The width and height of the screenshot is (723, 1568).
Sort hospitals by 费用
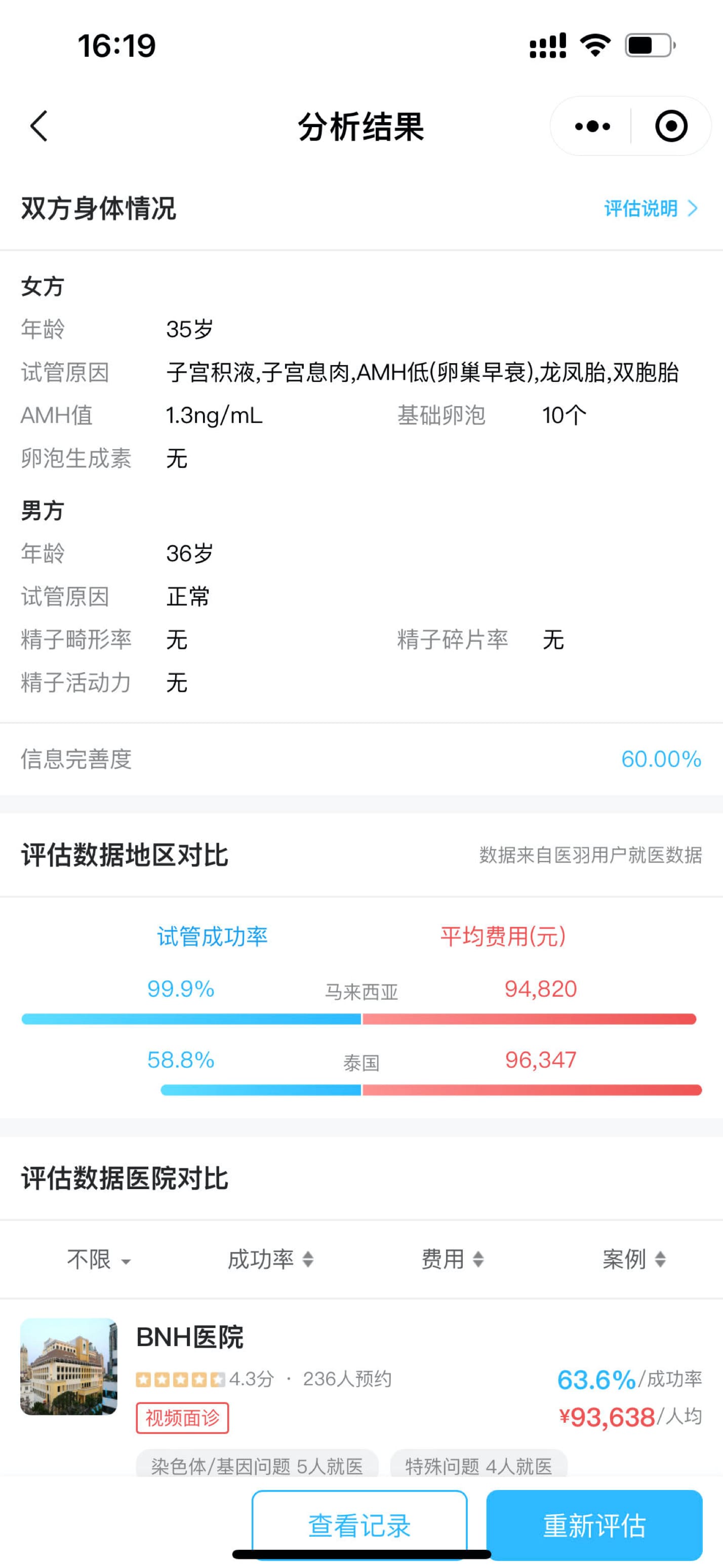(452, 1260)
